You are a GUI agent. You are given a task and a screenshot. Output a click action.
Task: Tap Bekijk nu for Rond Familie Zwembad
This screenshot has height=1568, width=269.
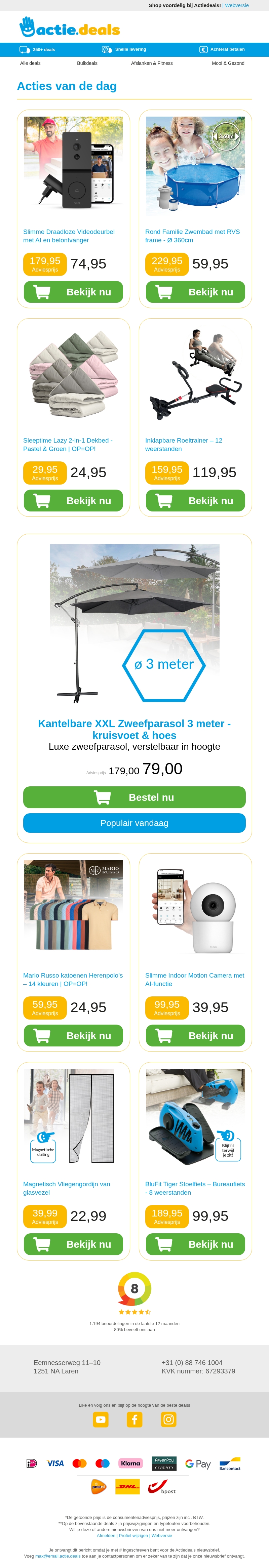point(195,292)
